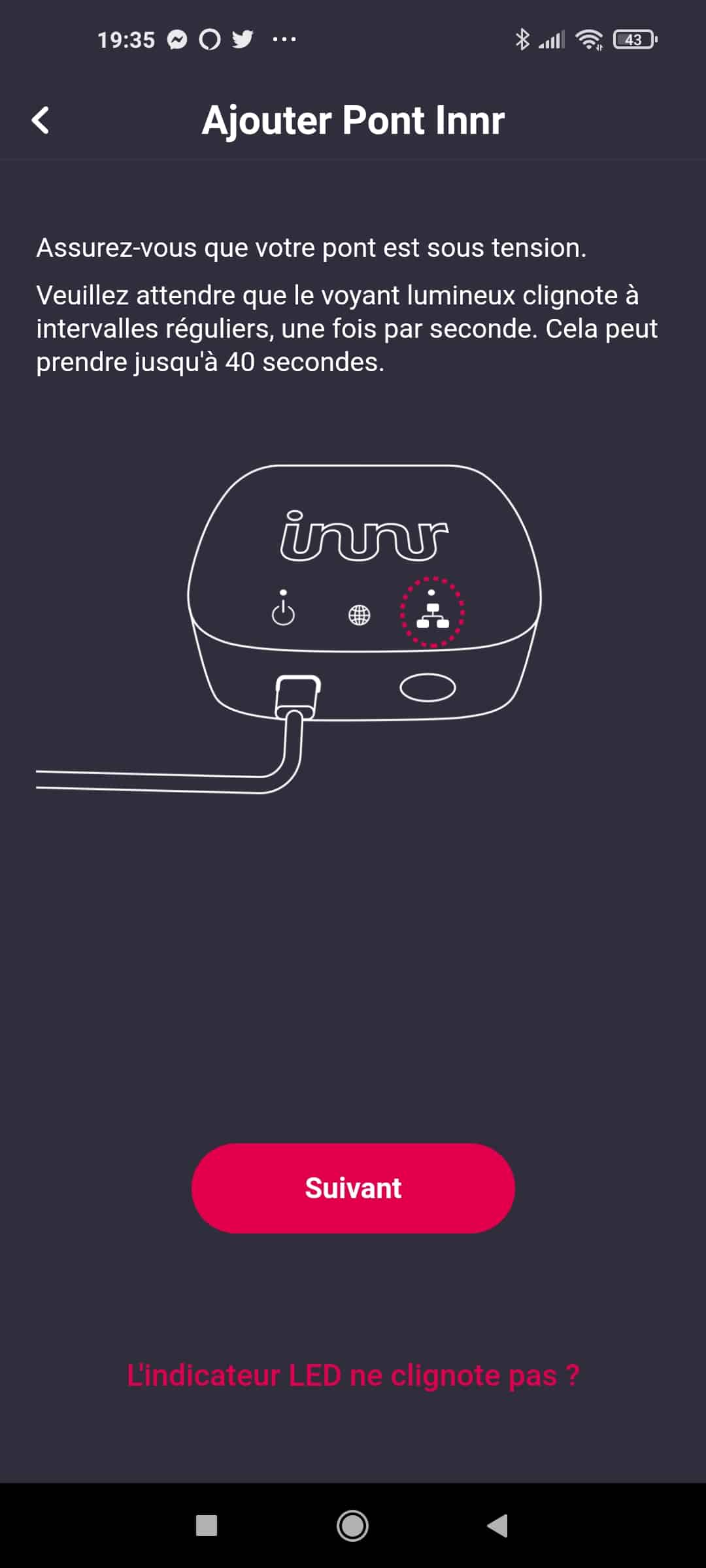706x1568 pixels.
Task: Open "L'indicateur LED ne clignote pas ?" help
Action: [x=353, y=1375]
